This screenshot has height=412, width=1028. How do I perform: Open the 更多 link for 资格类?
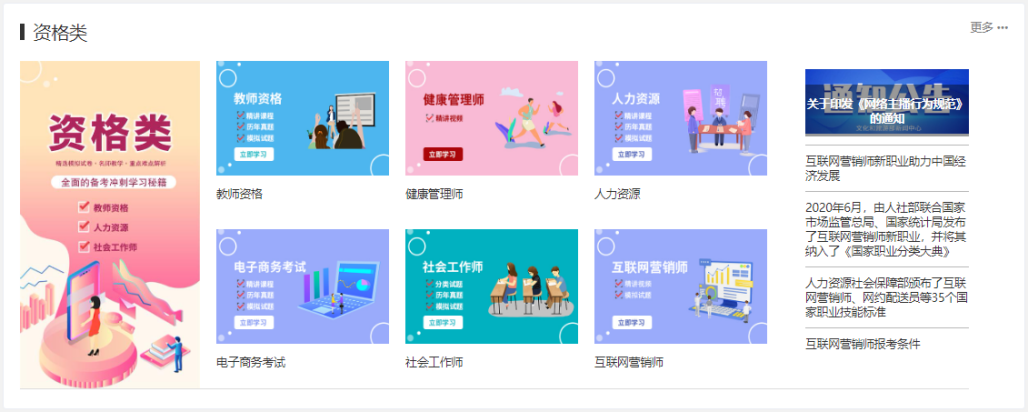point(989,27)
